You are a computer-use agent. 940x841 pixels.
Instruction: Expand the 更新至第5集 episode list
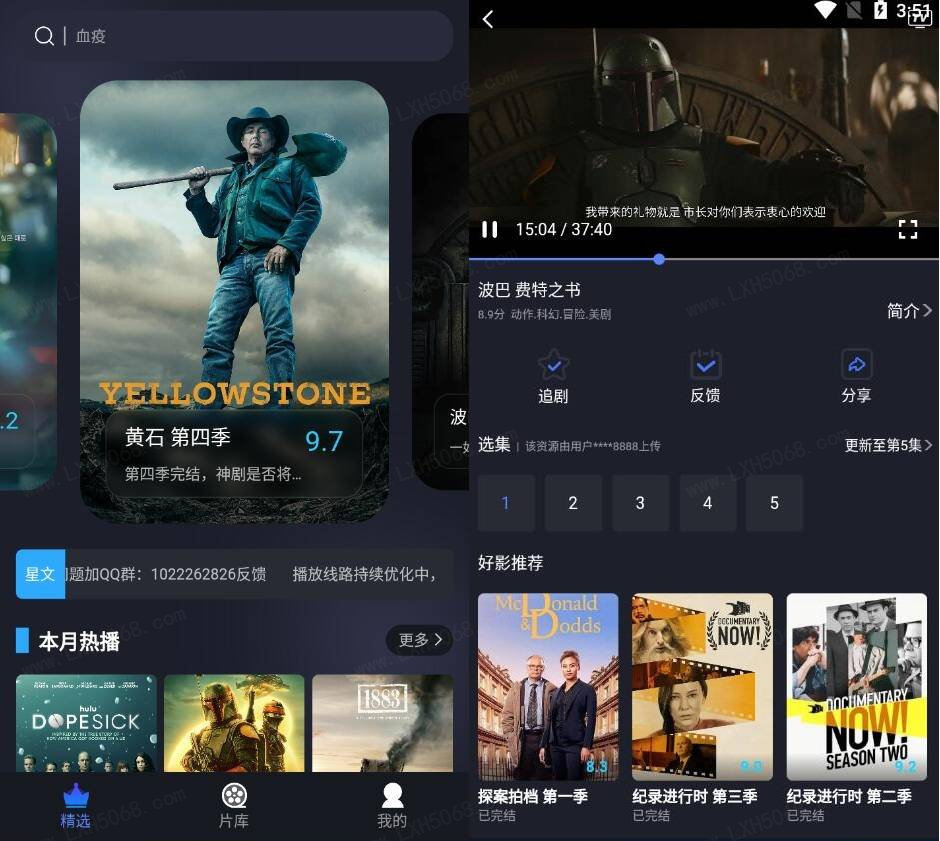click(888, 445)
